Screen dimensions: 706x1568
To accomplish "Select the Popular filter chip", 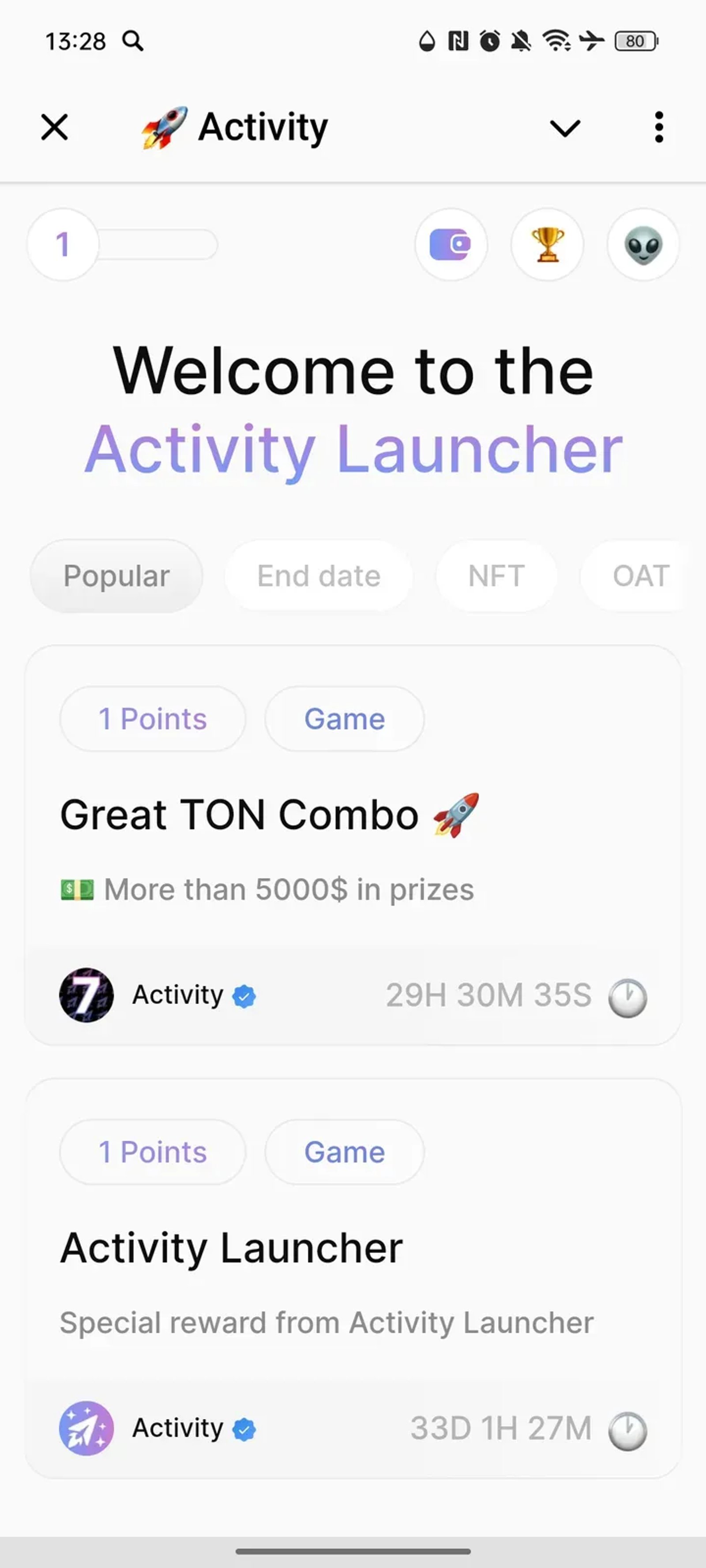I will [116, 575].
